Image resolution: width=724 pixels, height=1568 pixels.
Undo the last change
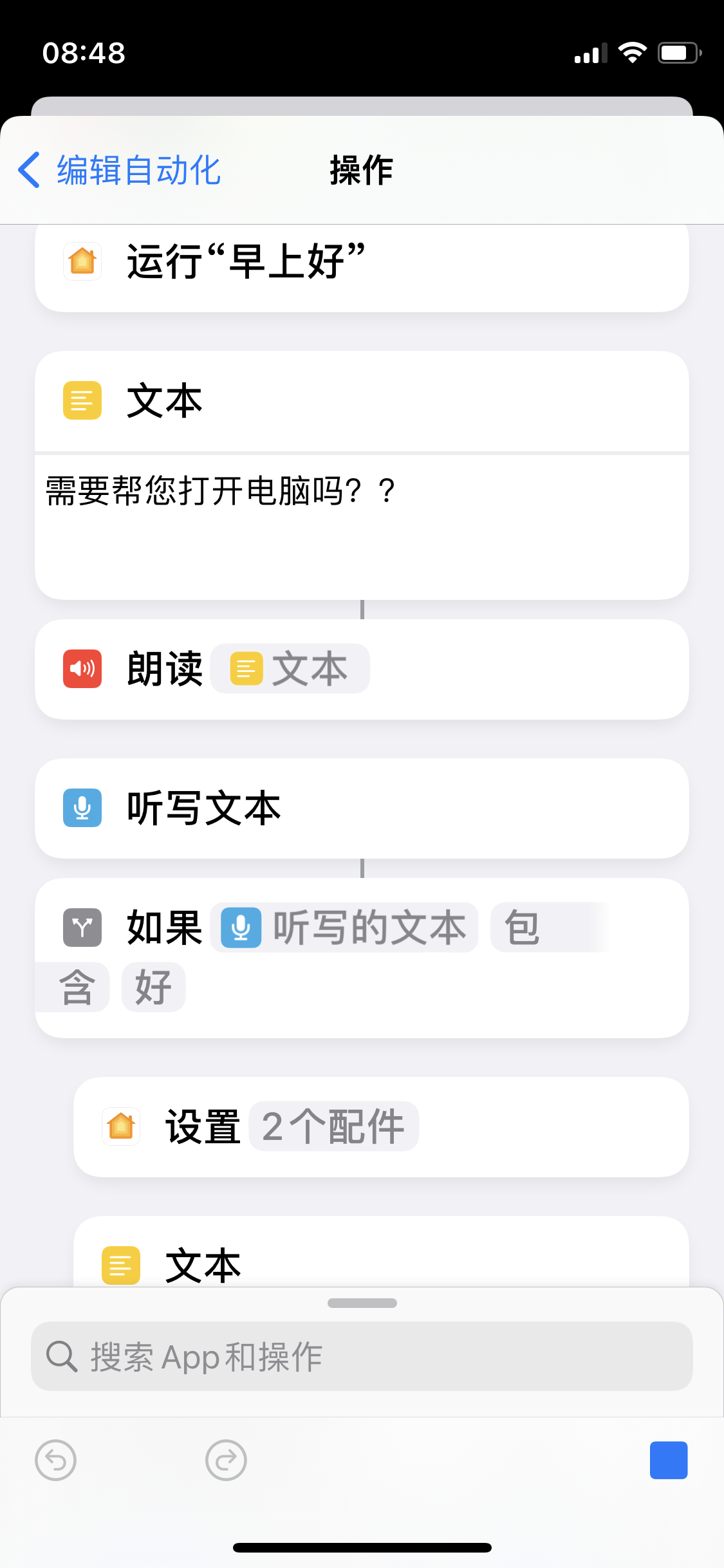pos(55,1460)
